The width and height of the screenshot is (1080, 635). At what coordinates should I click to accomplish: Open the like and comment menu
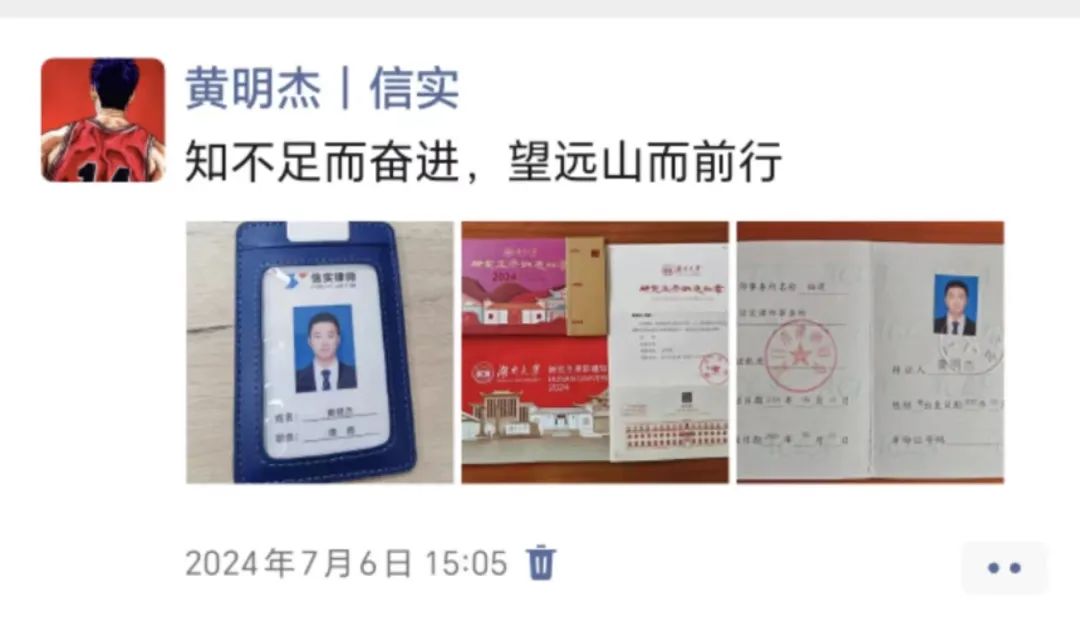1003,567
